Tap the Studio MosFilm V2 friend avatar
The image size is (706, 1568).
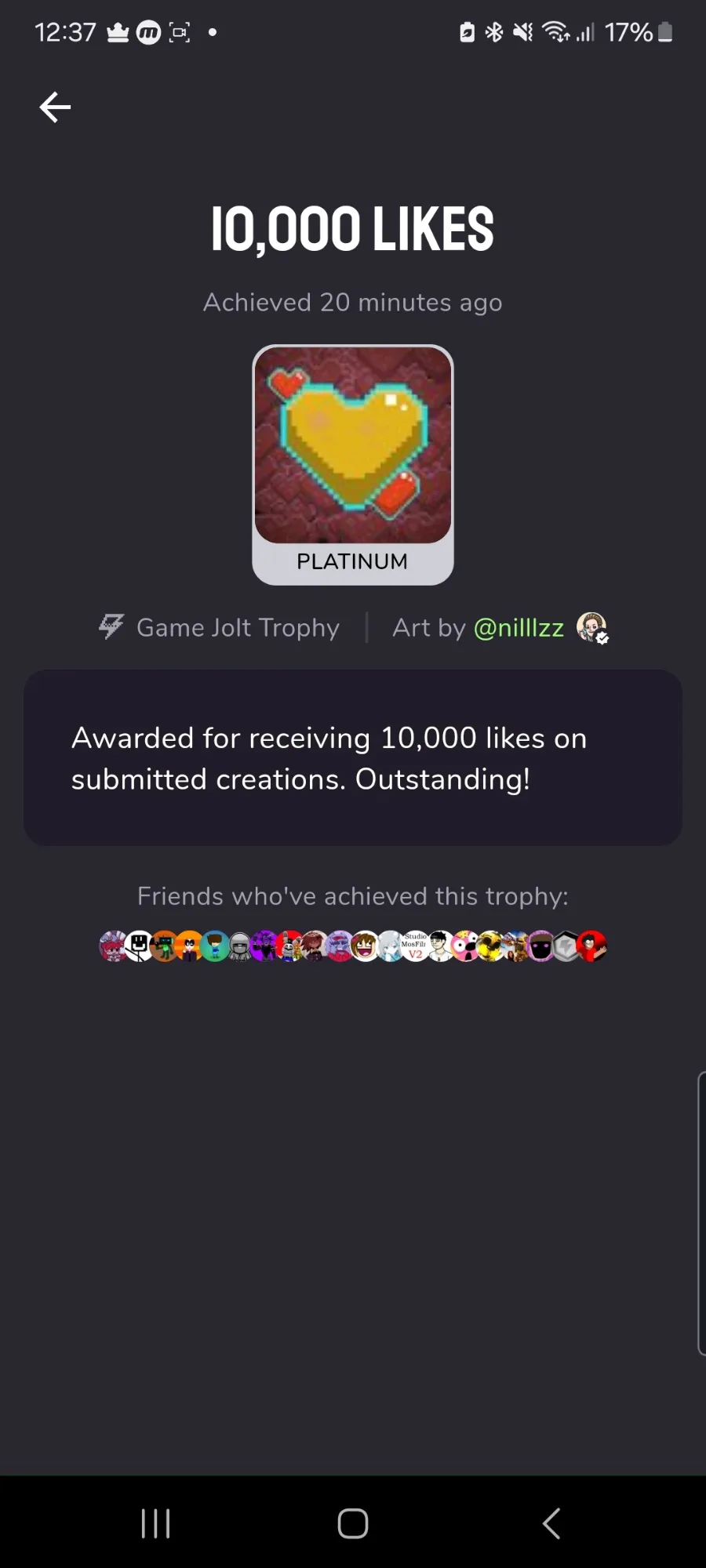pos(415,946)
